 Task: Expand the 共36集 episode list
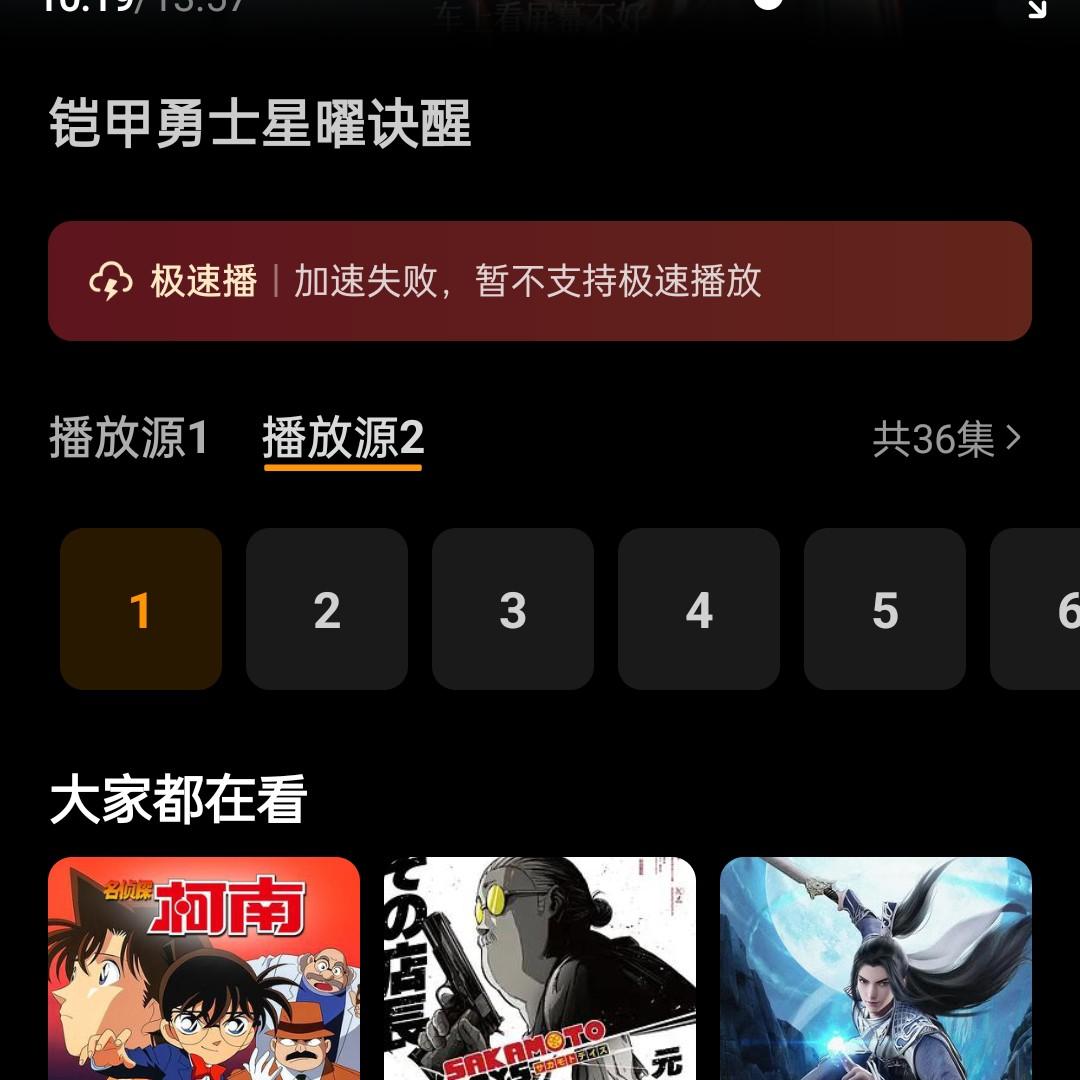[x=946, y=438]
